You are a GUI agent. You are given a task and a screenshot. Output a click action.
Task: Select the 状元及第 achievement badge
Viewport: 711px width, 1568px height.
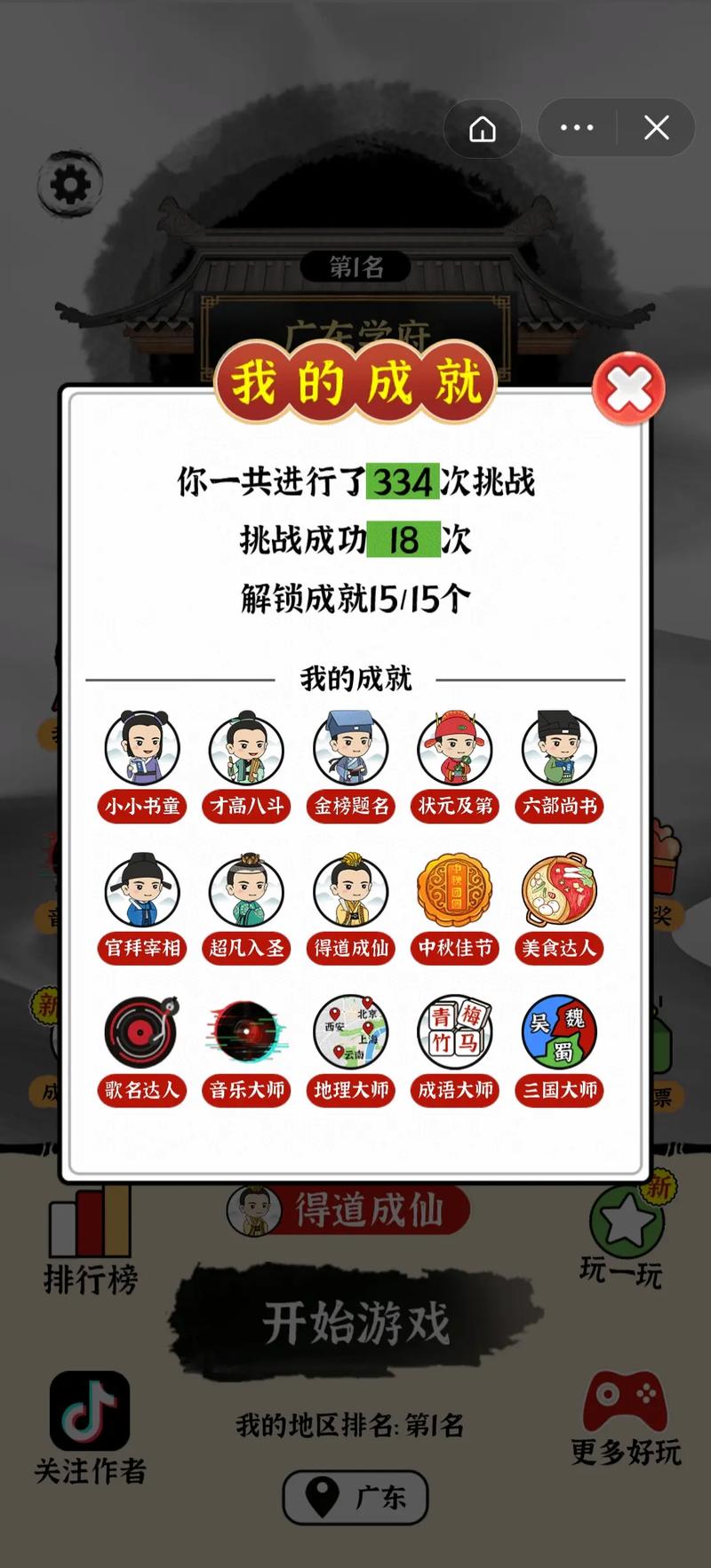click(x=454, y=751)
